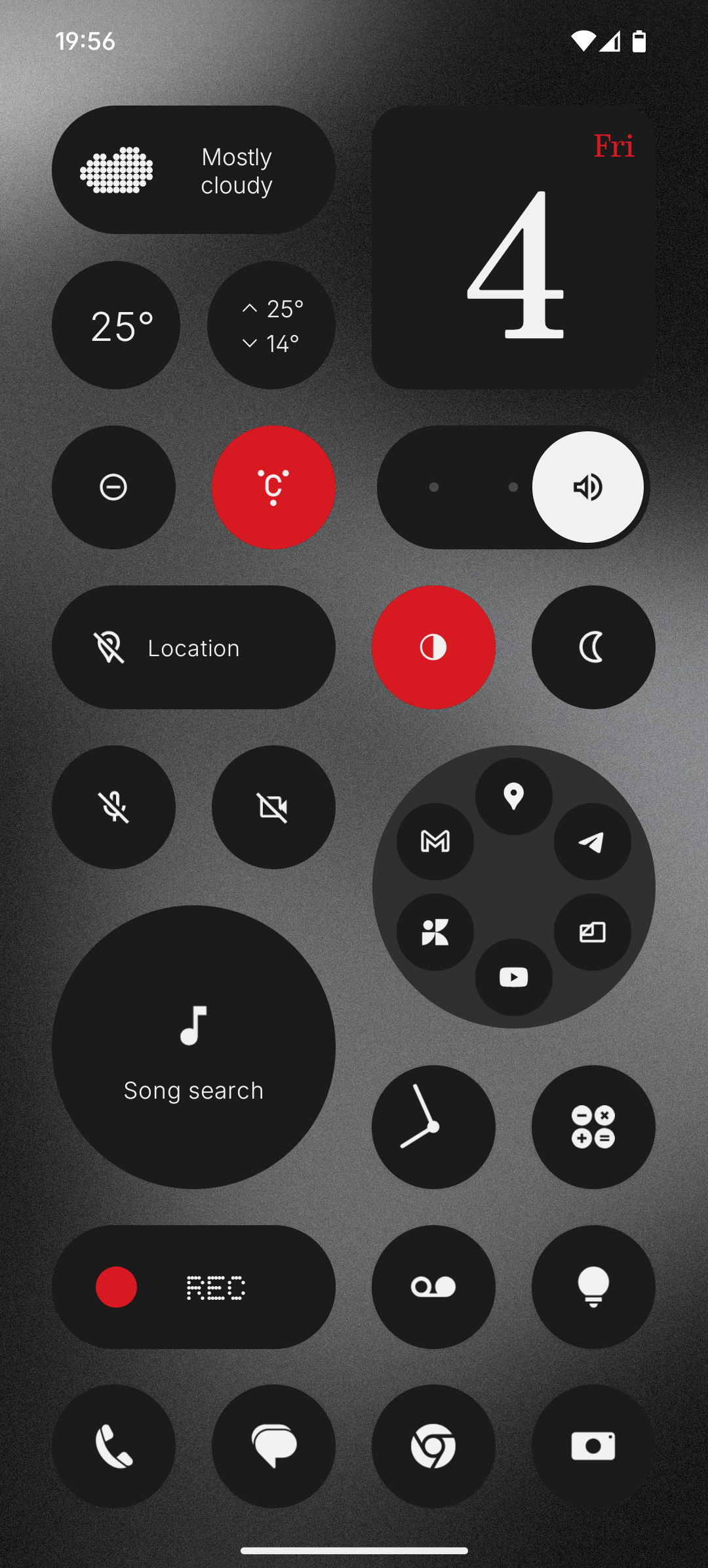
Task: Switch ringer to sound mode
Action: point(587,487)
